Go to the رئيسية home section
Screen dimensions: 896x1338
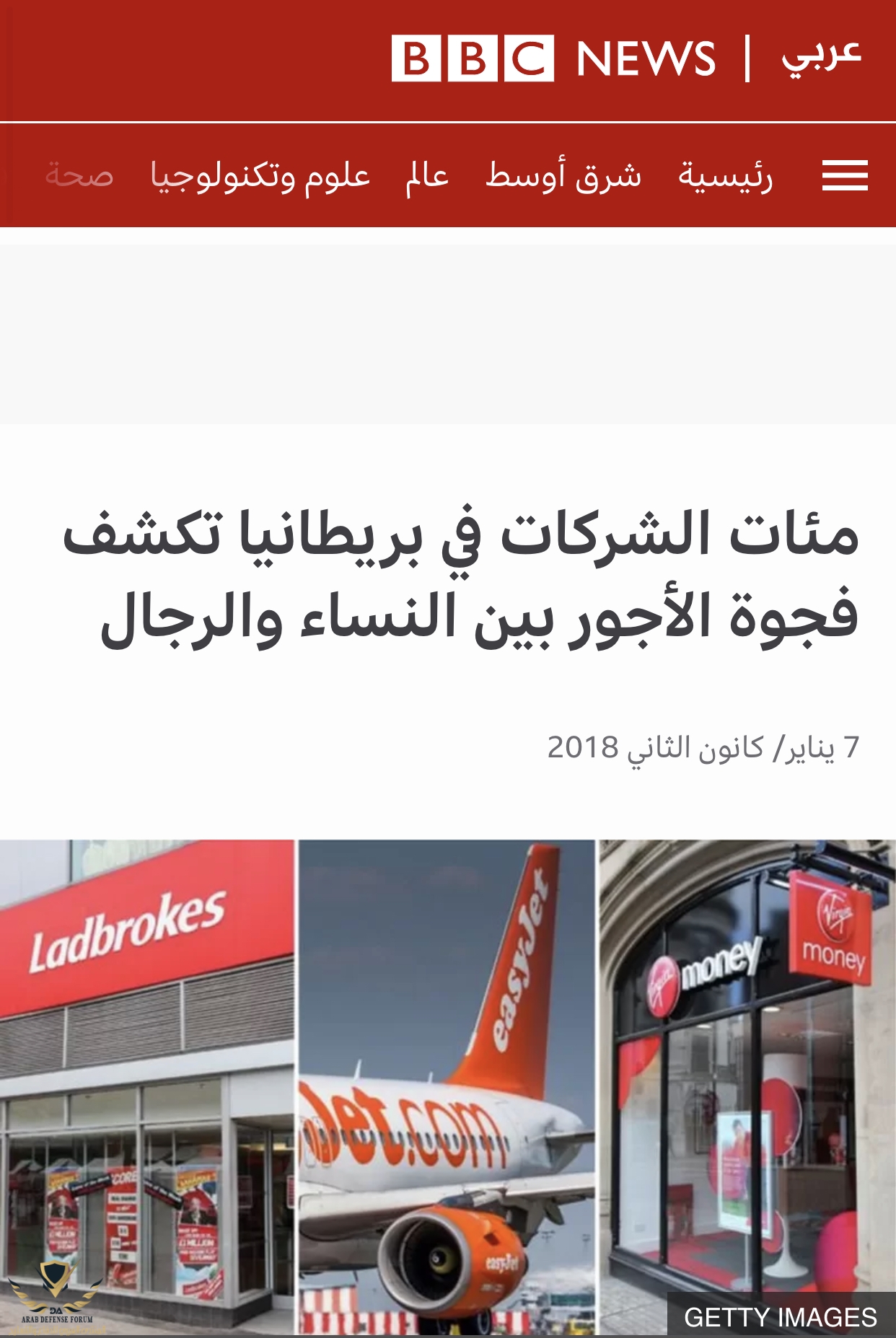click(x=725, y=175)
